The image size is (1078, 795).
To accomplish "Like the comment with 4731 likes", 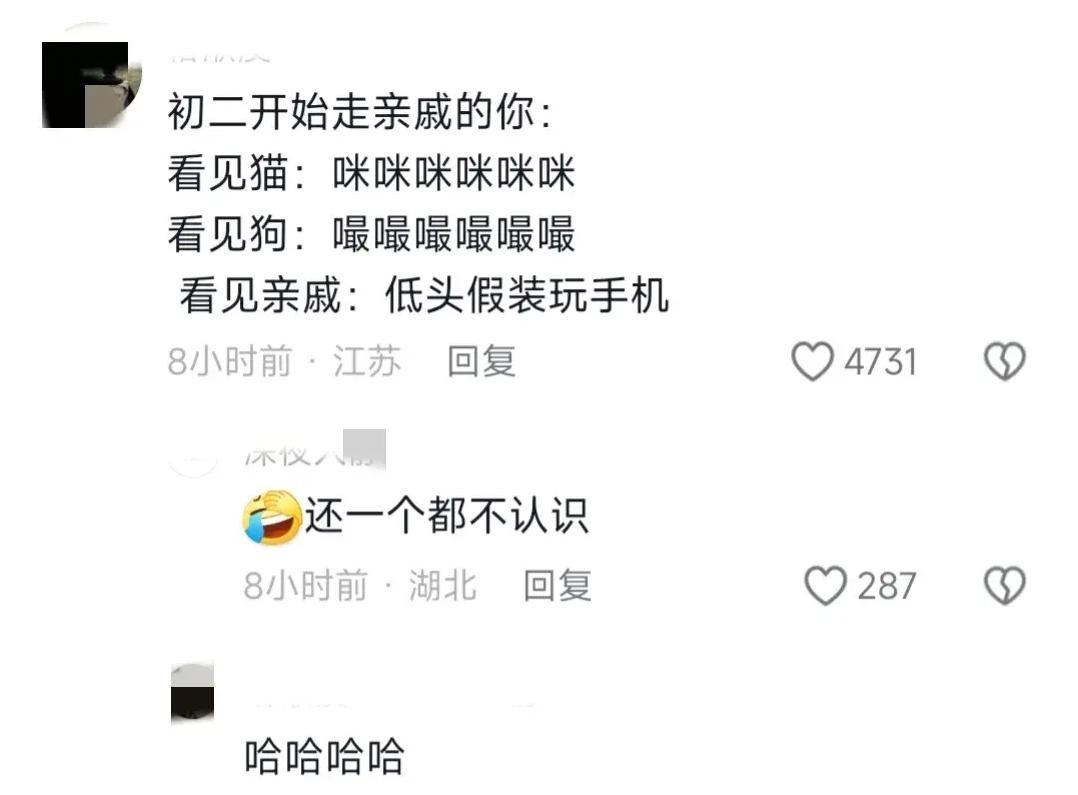I will [x=812, y=362].
